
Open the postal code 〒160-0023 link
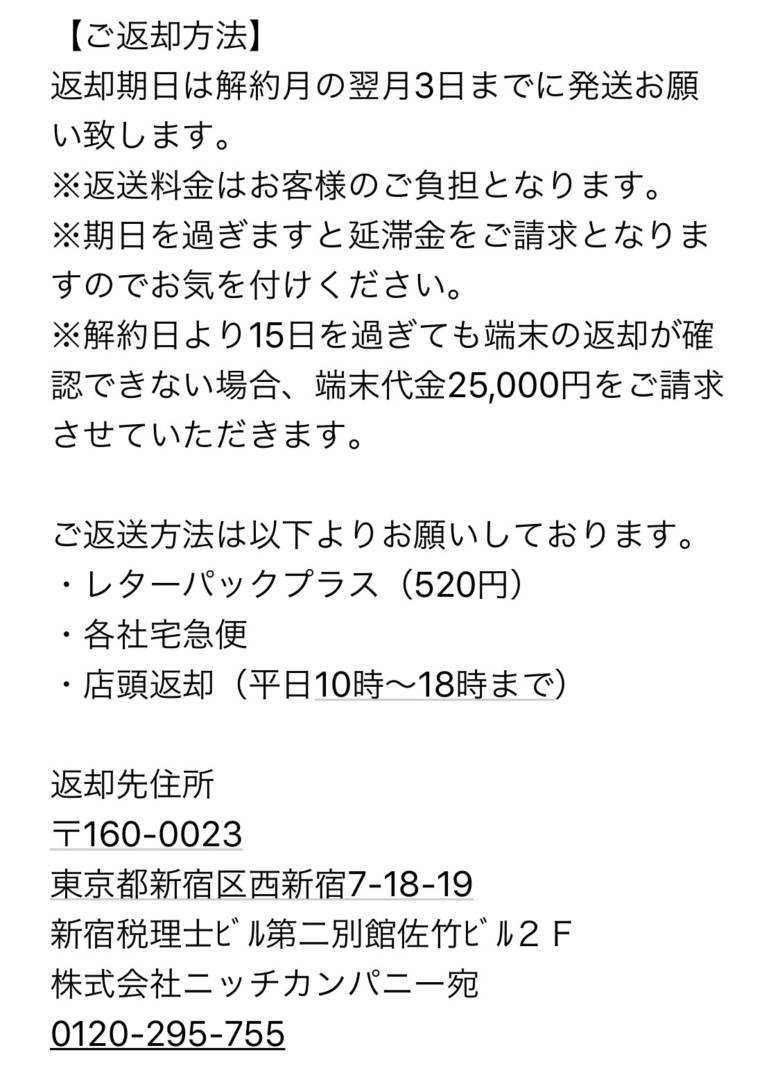pos(147,834)
